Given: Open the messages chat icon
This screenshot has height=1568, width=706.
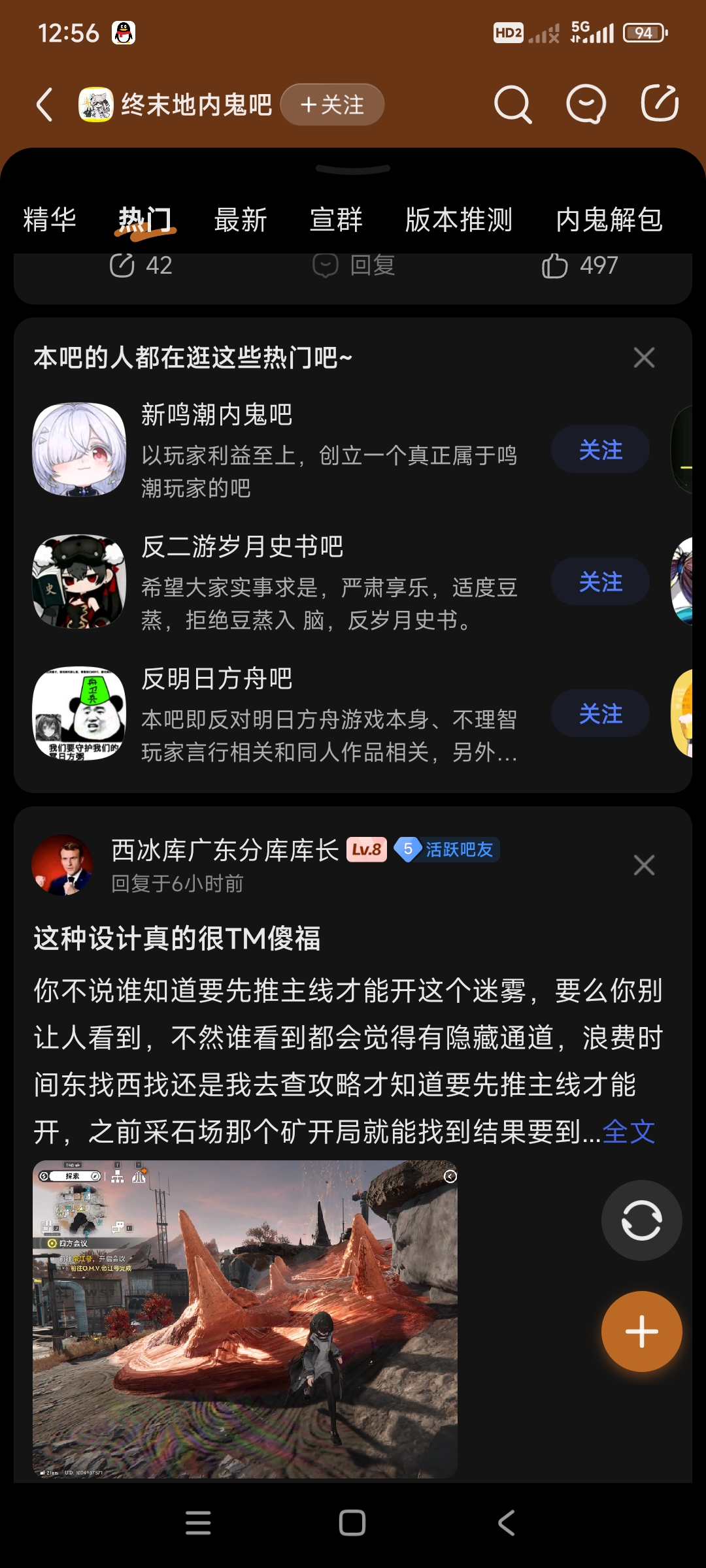Looking at the screenshot, I should [x=586, y=105].
